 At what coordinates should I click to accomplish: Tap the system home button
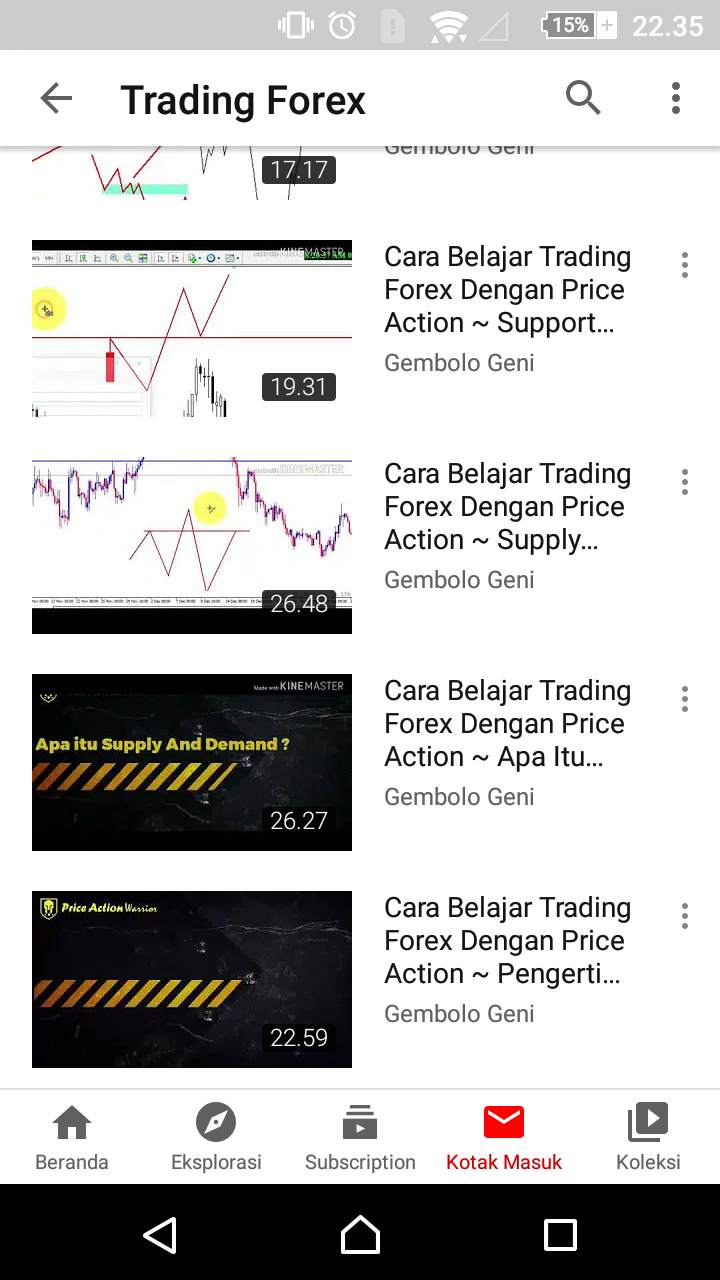click(360, 1235)
